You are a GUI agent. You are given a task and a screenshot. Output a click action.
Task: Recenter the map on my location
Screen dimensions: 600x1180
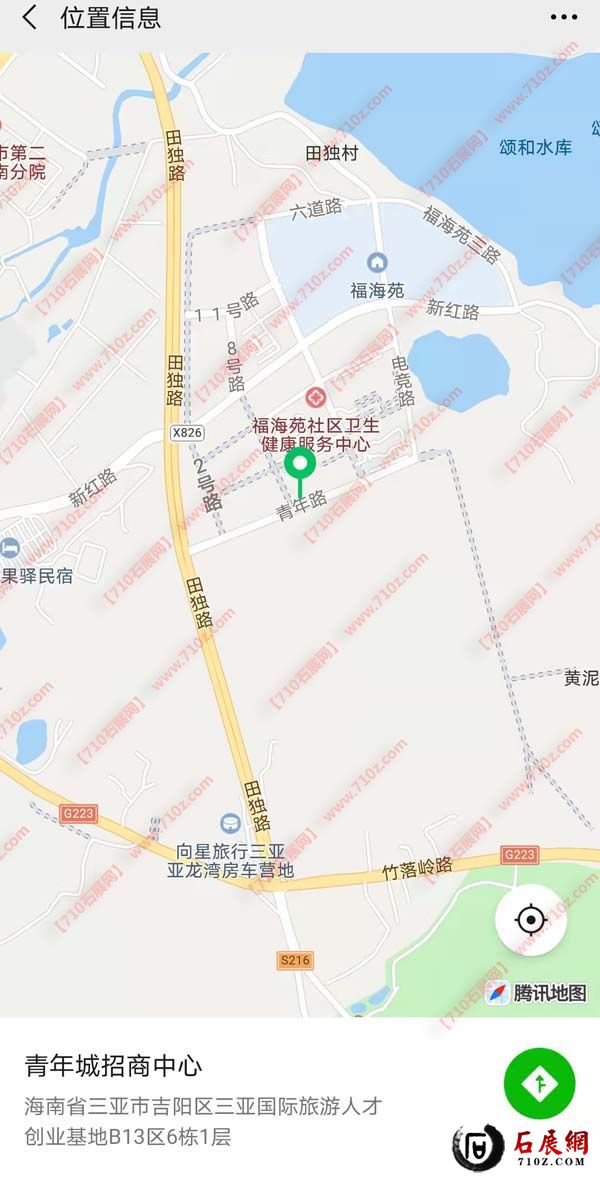click(531, 920)
